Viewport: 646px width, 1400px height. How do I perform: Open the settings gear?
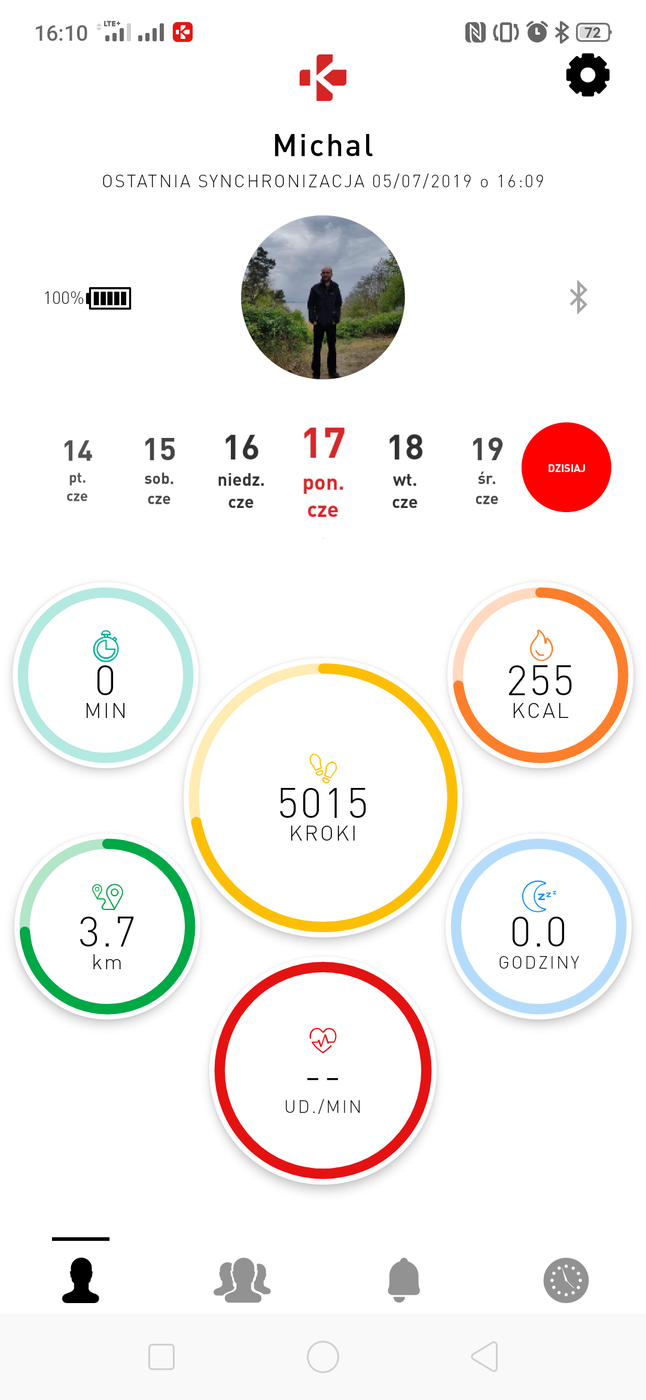[x=588, y=76]
